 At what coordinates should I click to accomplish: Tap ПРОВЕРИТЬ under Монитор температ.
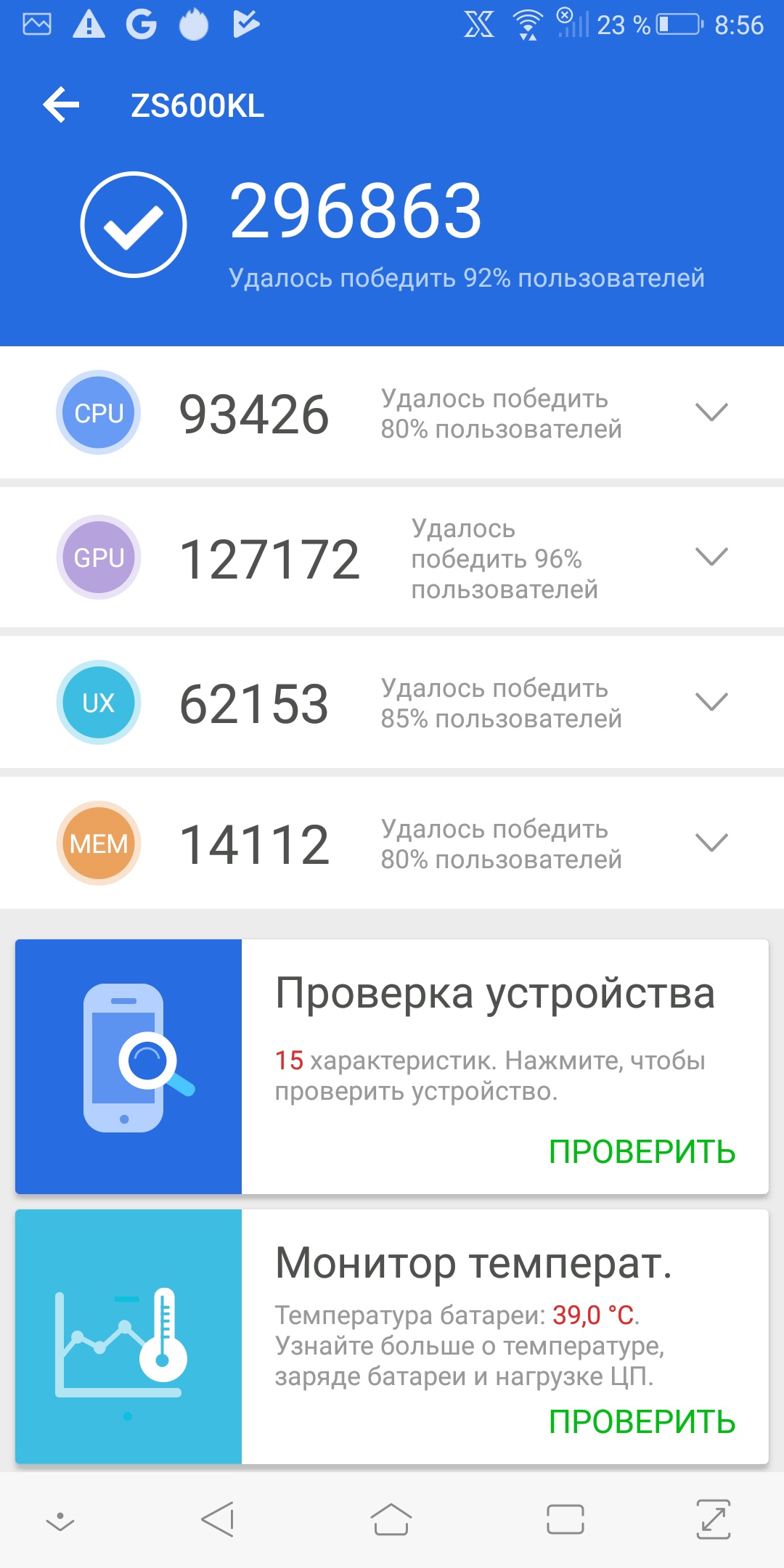pos(642,1422)
